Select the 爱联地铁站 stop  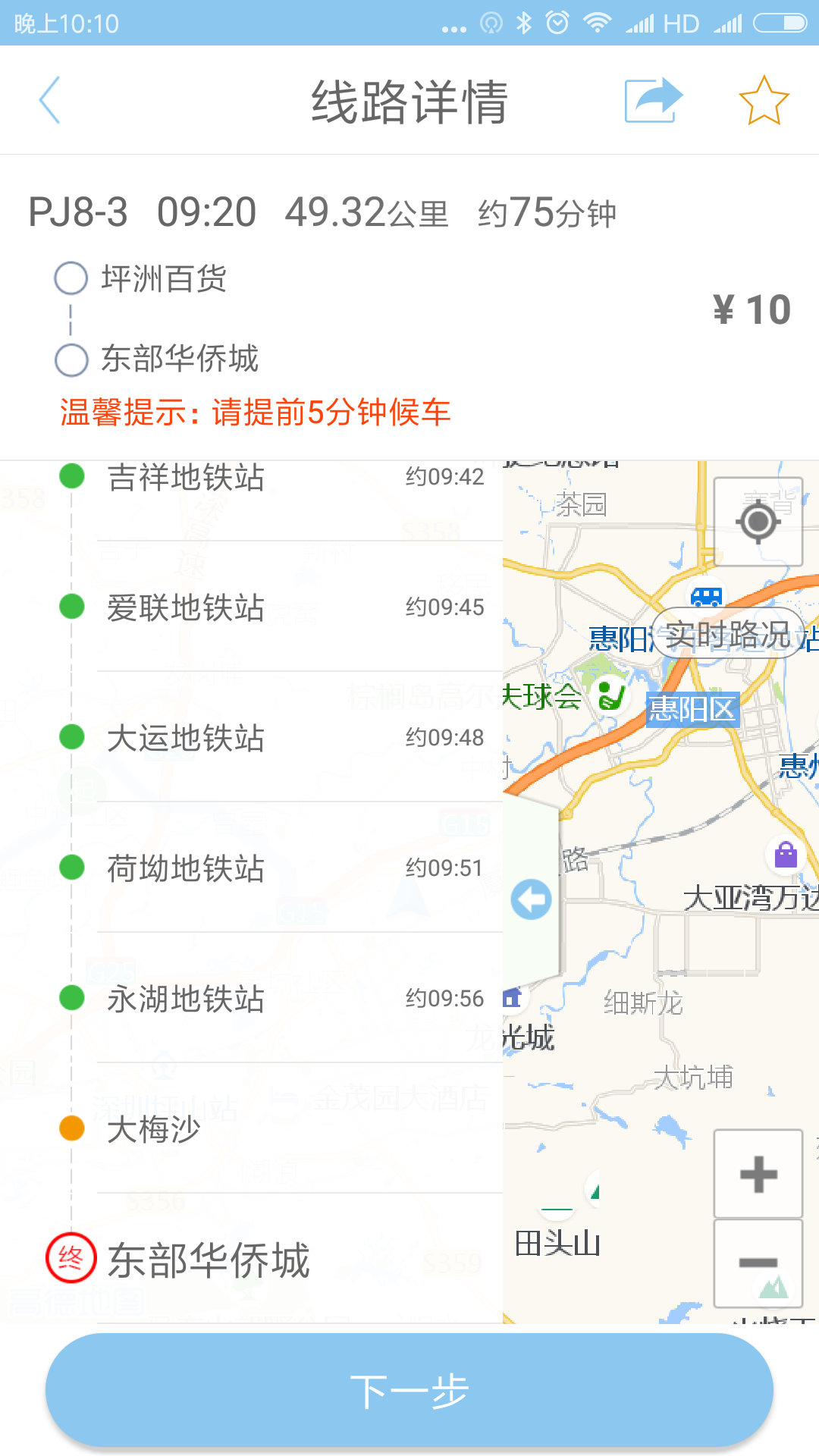252,607
